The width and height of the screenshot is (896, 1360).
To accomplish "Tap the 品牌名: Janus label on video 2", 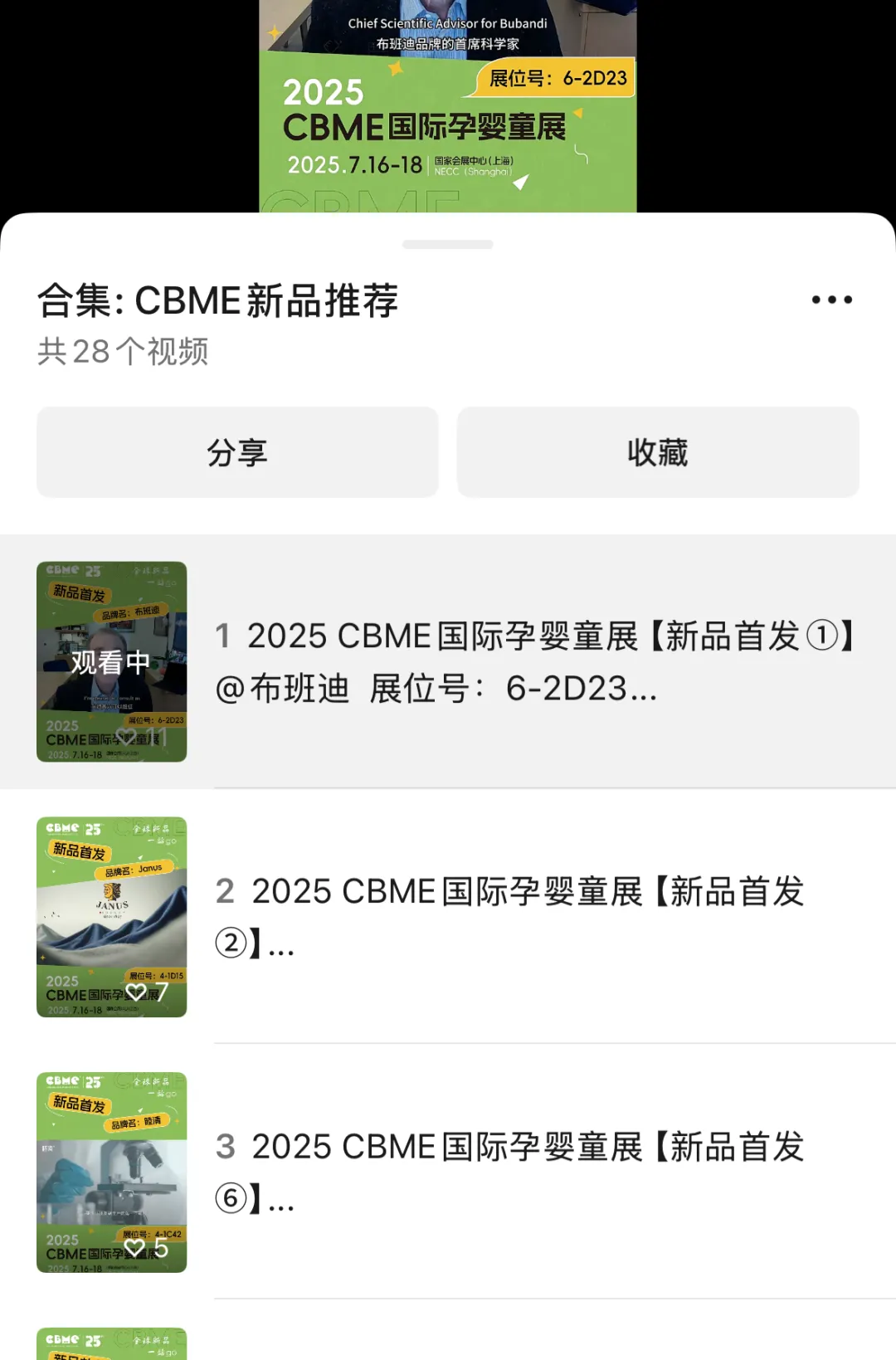I will (133, 870).
